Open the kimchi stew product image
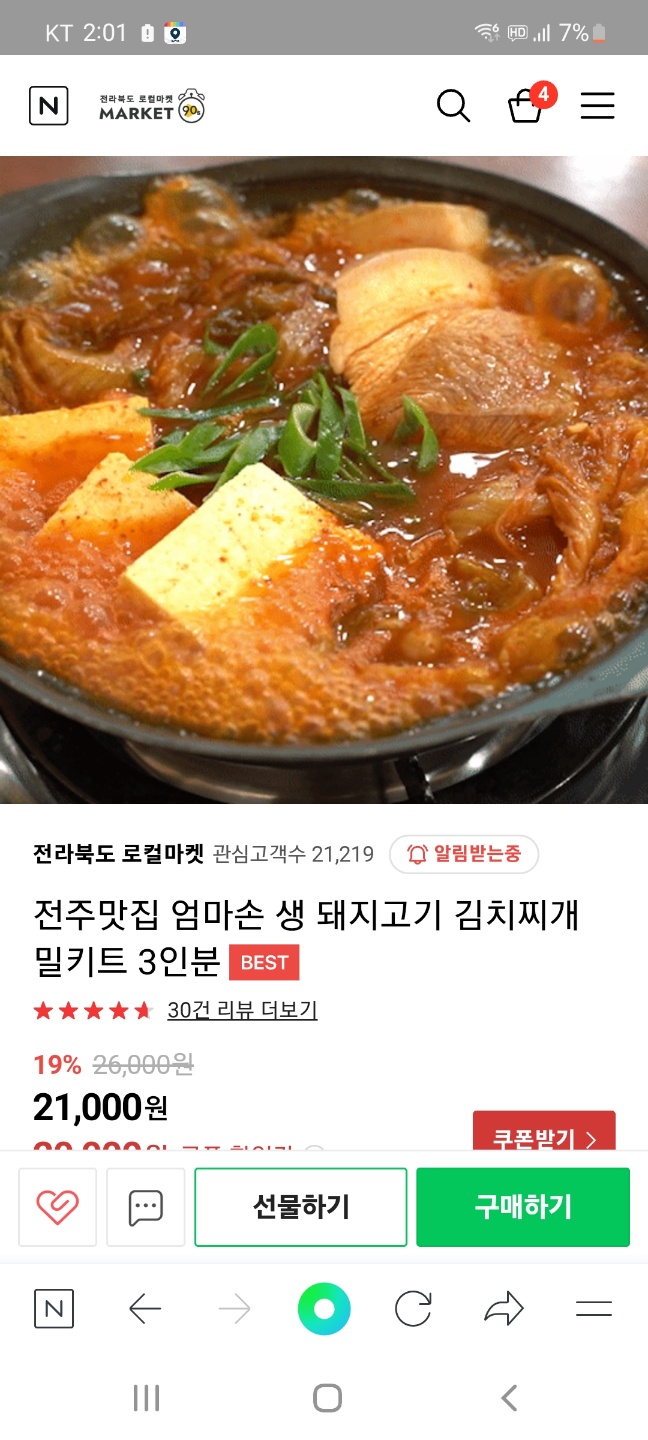The width and height of the screenshot is (648, 1440). pos(324,480)
